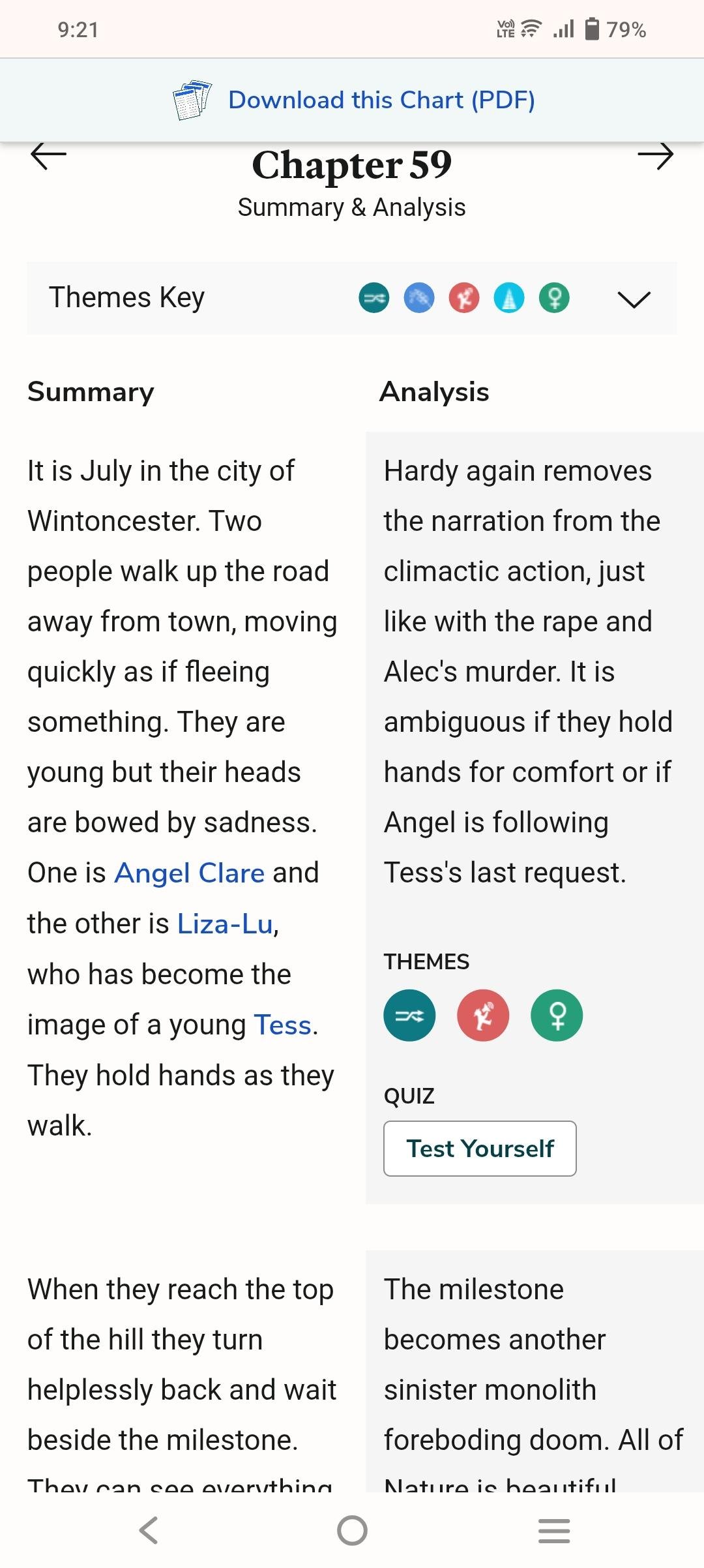
Task: Download this Chart as PDF
Action: pos(381,100)
